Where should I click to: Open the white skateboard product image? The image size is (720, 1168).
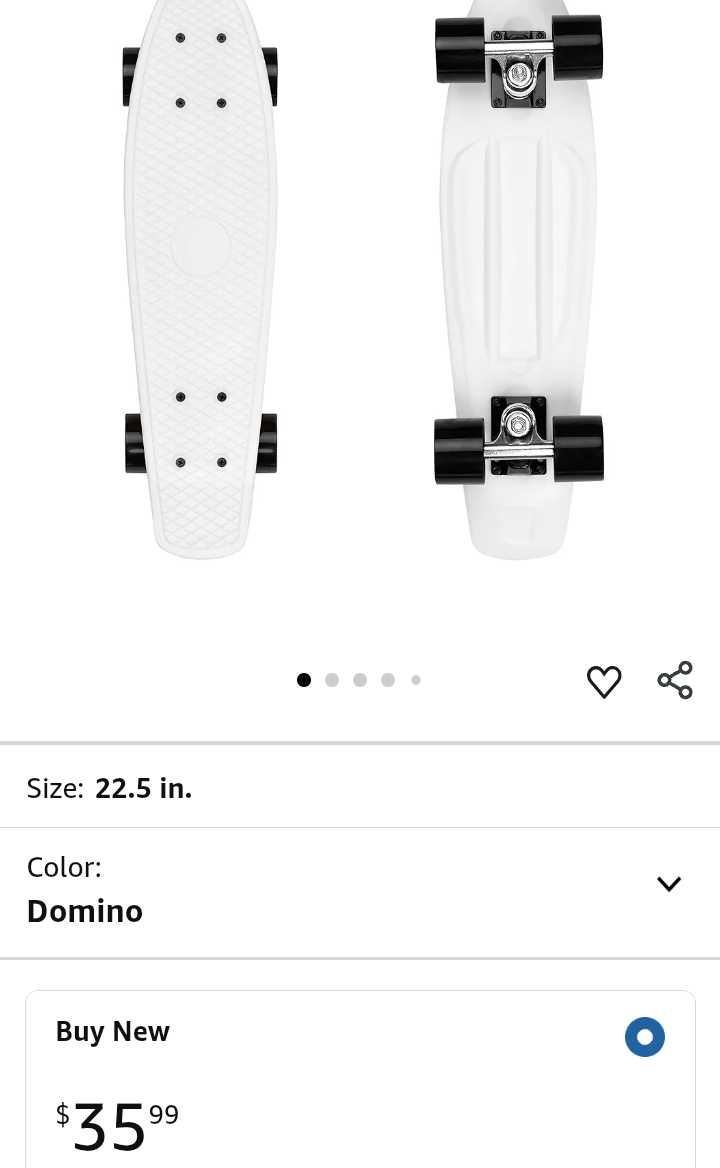tap(360, 280)
